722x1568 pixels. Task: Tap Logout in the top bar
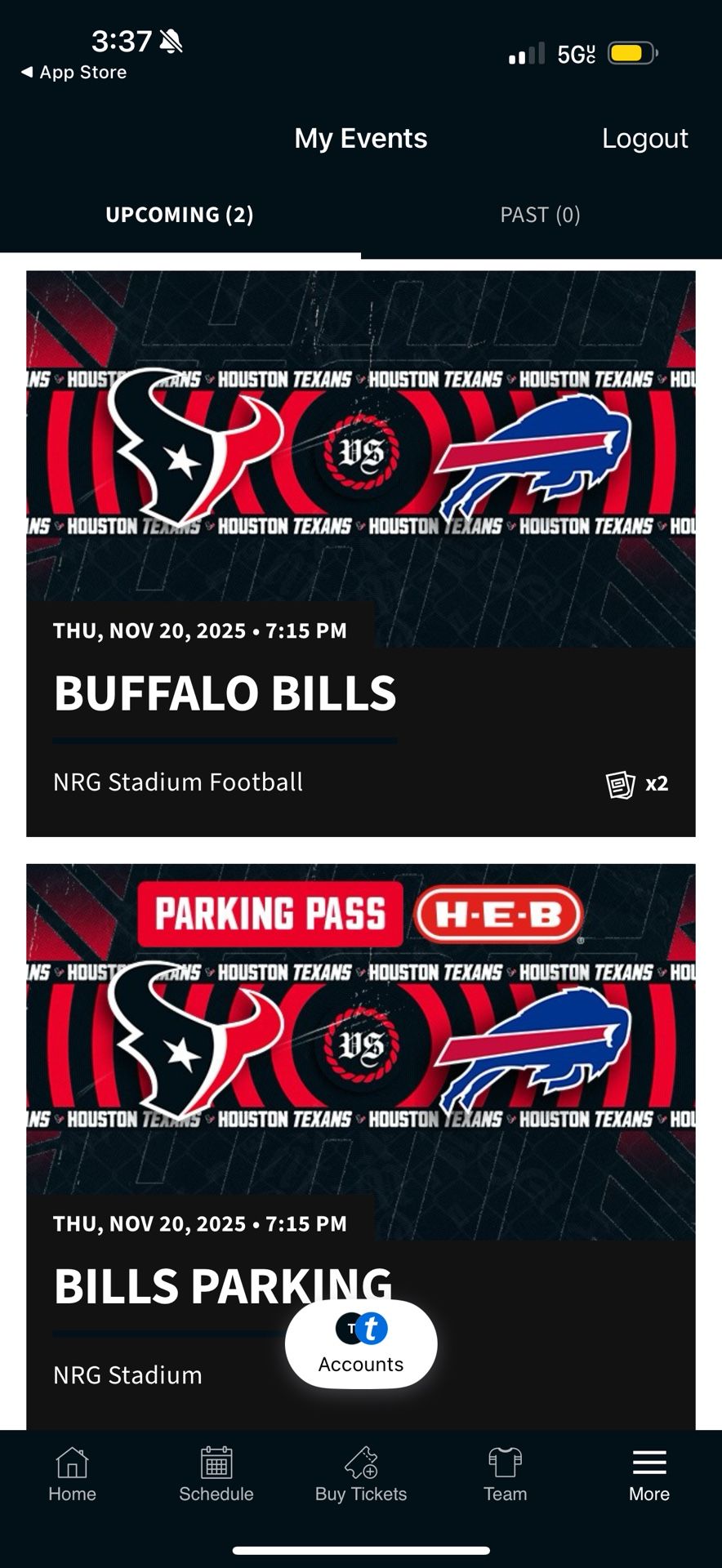click(x=645, y=138)
